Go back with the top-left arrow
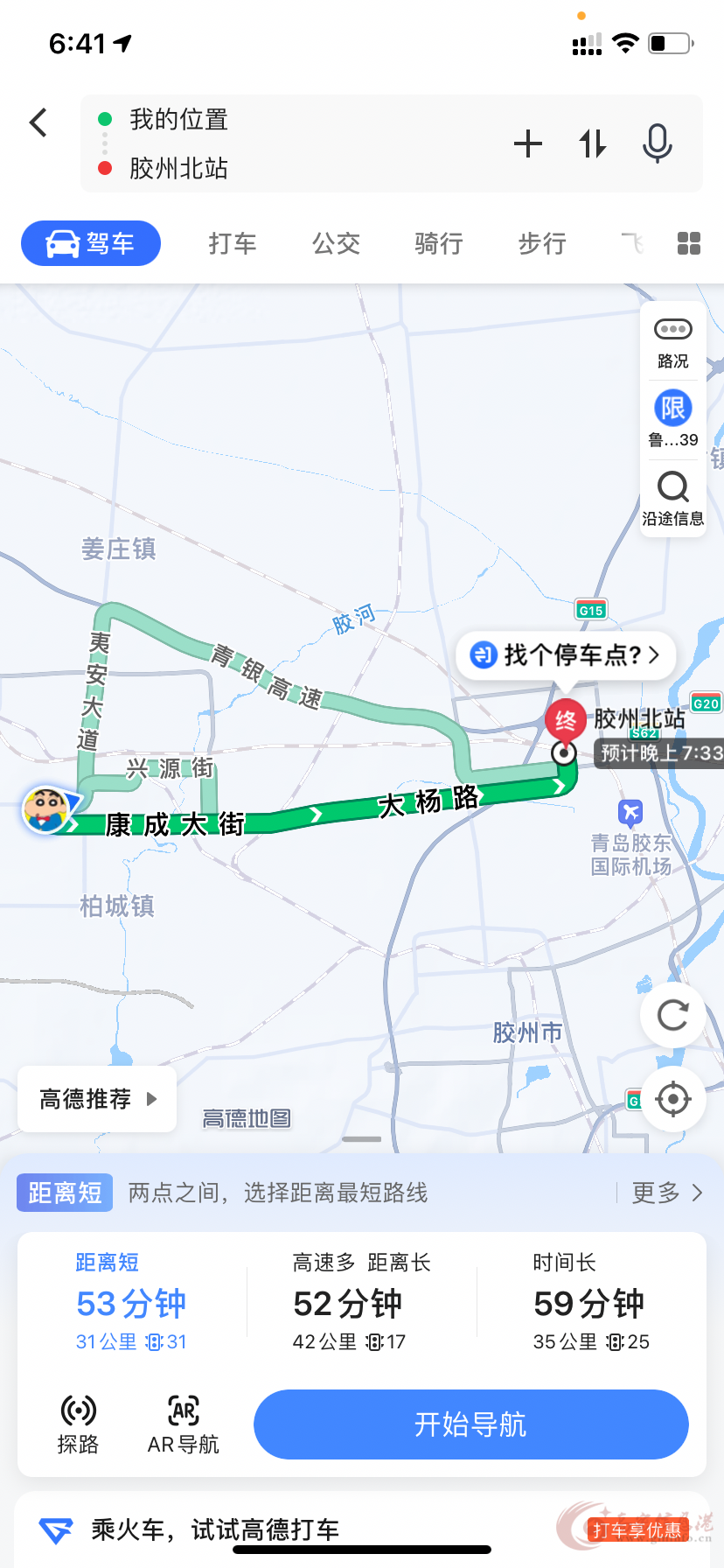Image resolution: width=724 pixels, height=1568 pixels. click(38, 122)
